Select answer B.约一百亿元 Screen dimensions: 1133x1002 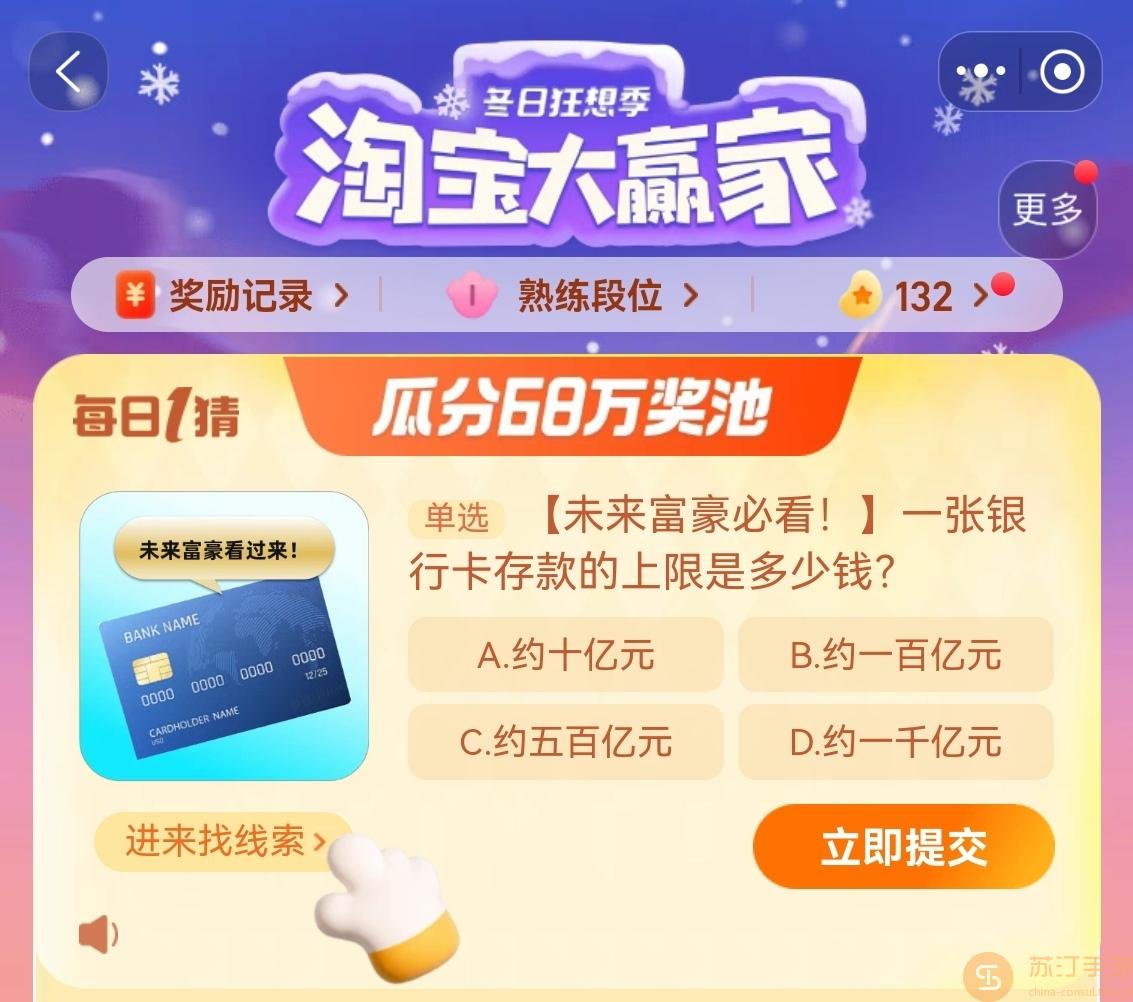coord(895,655)
